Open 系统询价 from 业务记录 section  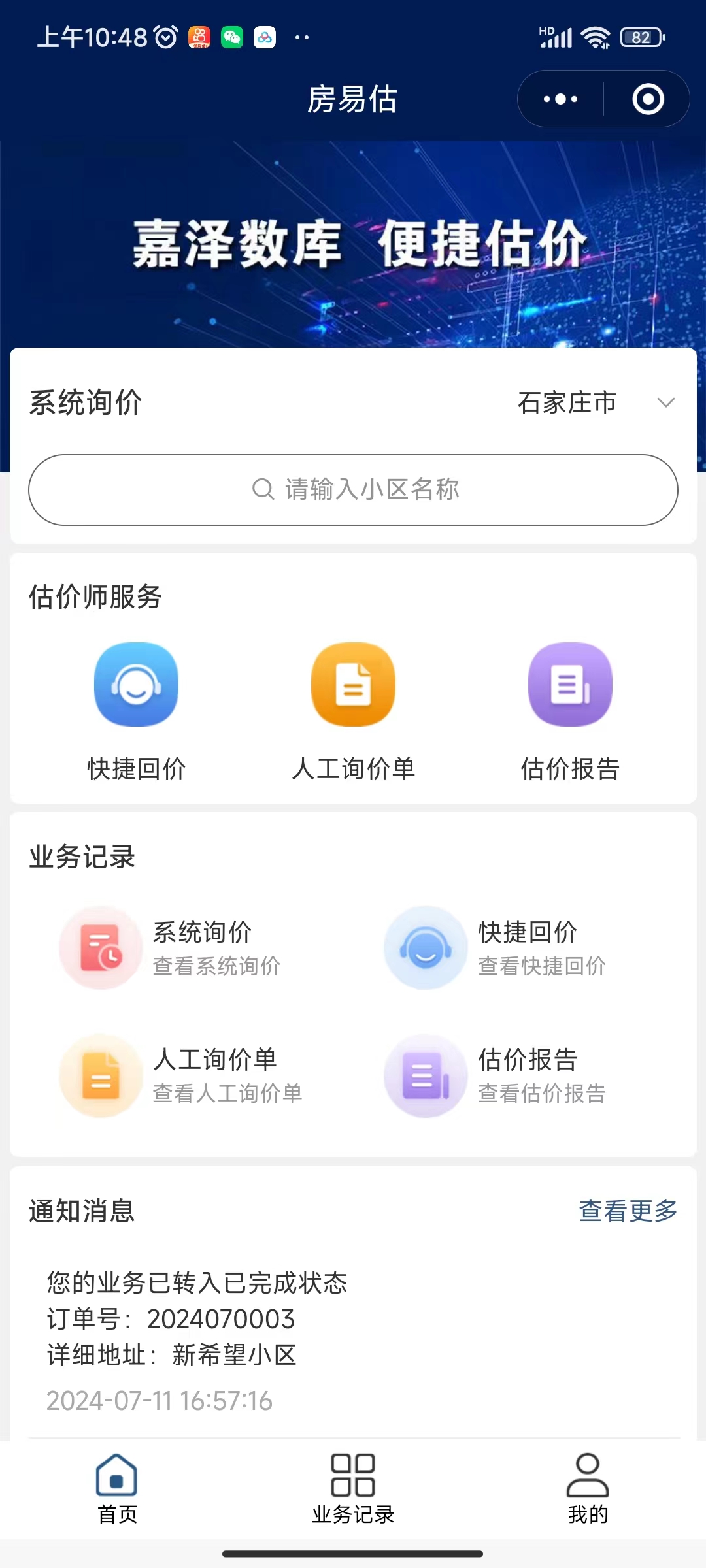[x=99, y=948]
